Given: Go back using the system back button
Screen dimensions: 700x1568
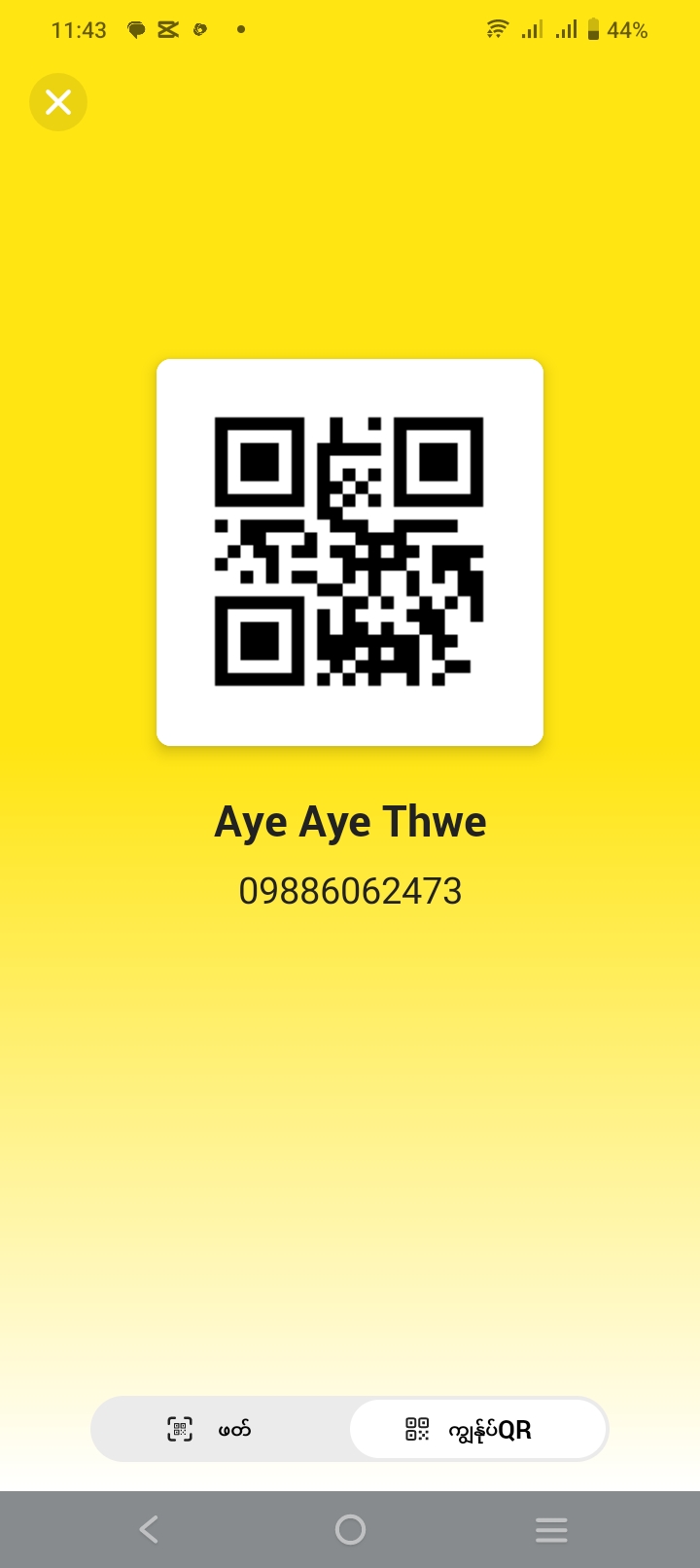Looking at the screenshot, I should click(x=149, y=1530).
